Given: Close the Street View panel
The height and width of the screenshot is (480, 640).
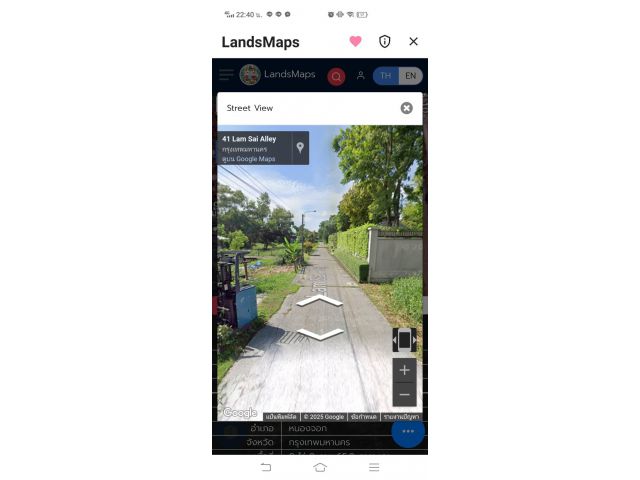Looking at the screenshot, I should click(406, 108).
